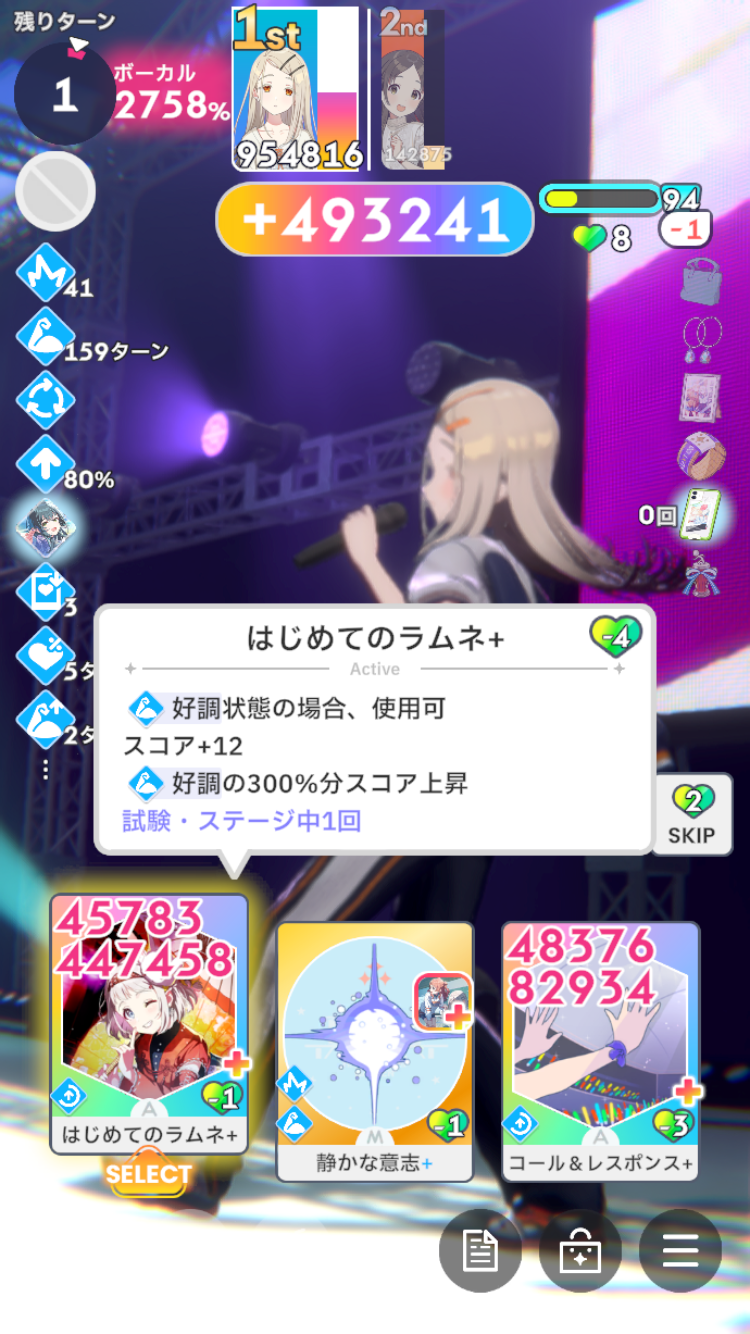View the 1st place idol score card
The height and width of the screenshot is (1334, 750).
[296, 88]
